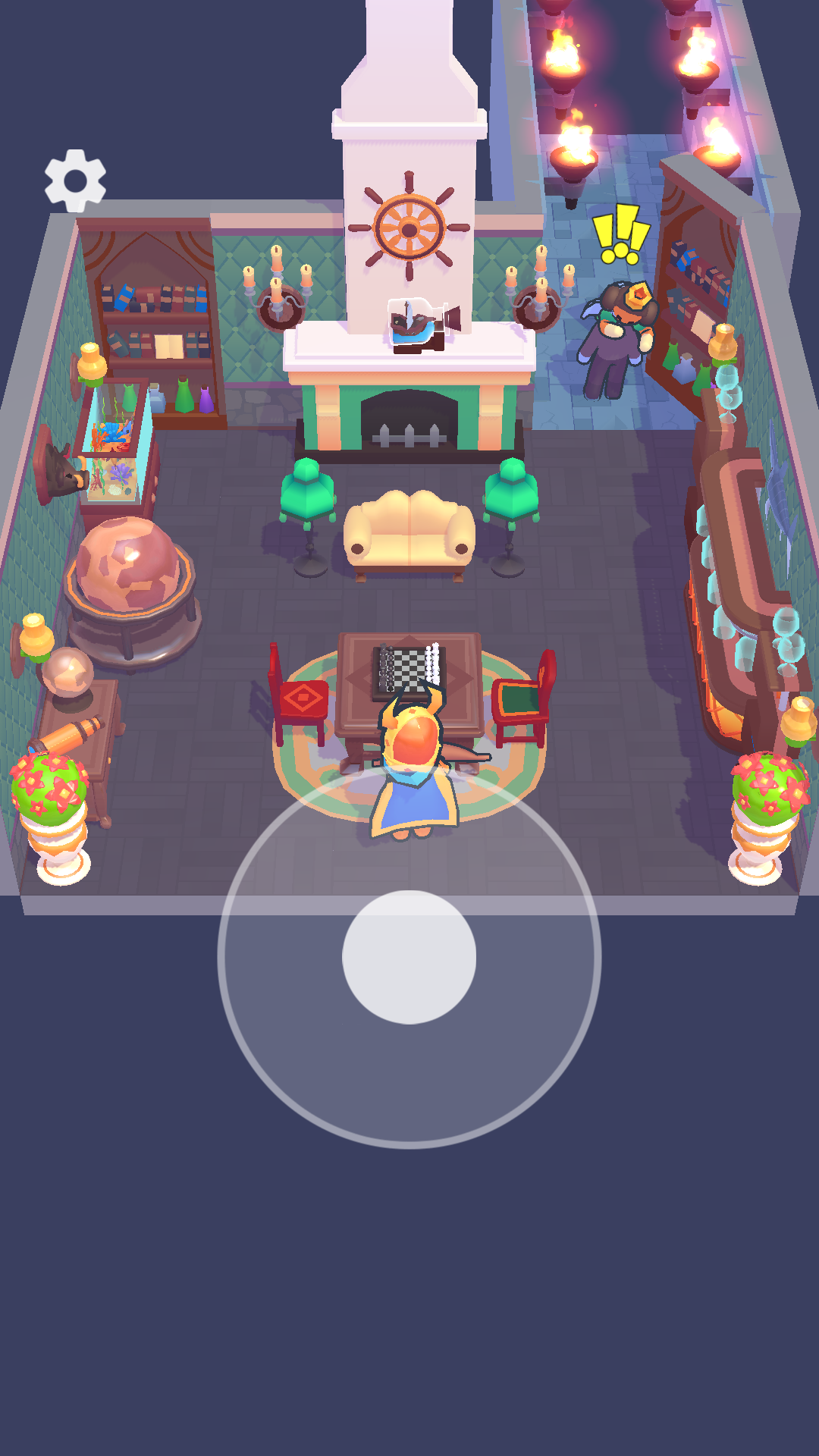The image size is (819, 1456).
Task: Open the settings gear
Action: [75, 180]
